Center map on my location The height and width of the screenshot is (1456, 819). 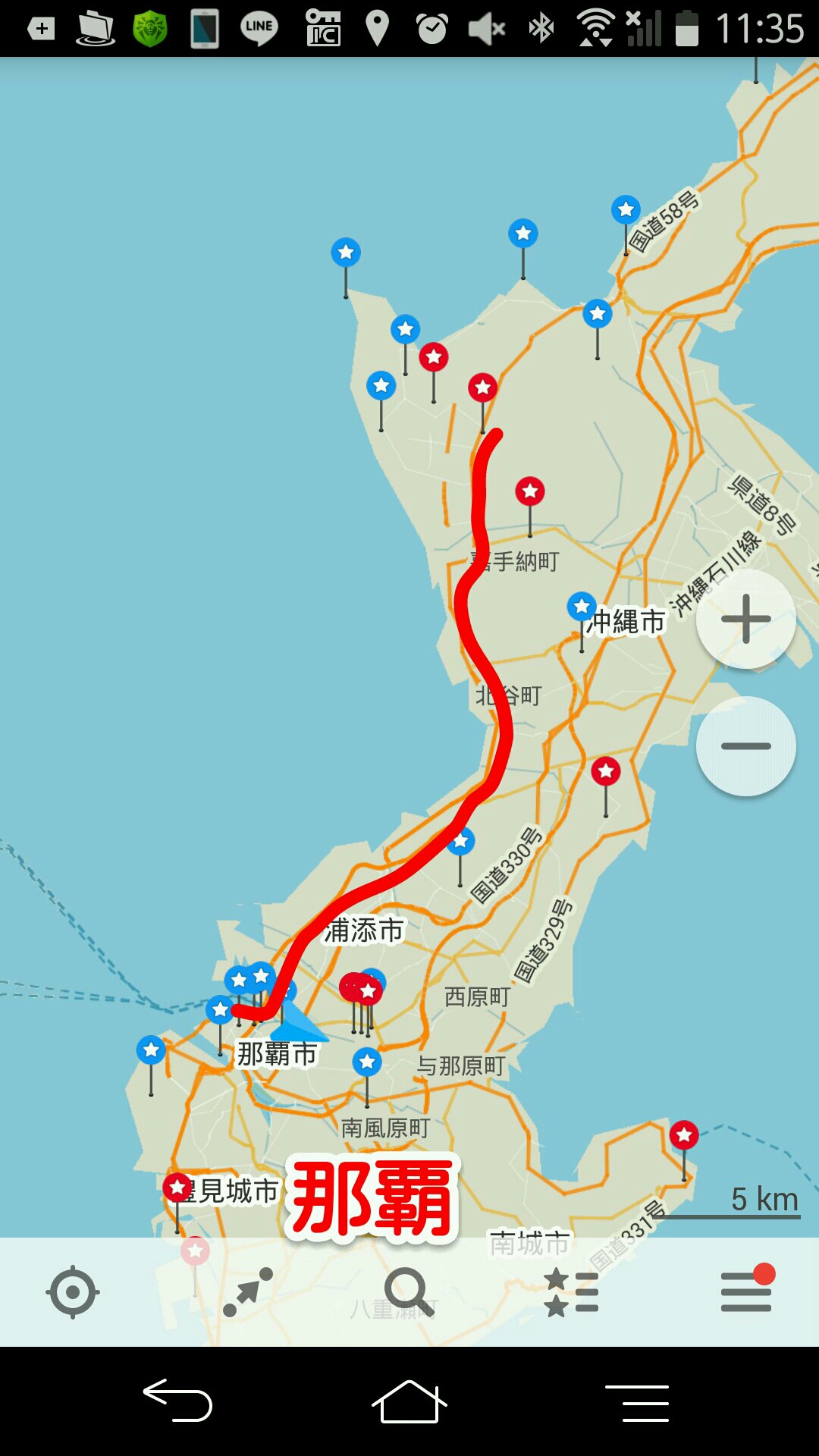(x=73, y=1291)
